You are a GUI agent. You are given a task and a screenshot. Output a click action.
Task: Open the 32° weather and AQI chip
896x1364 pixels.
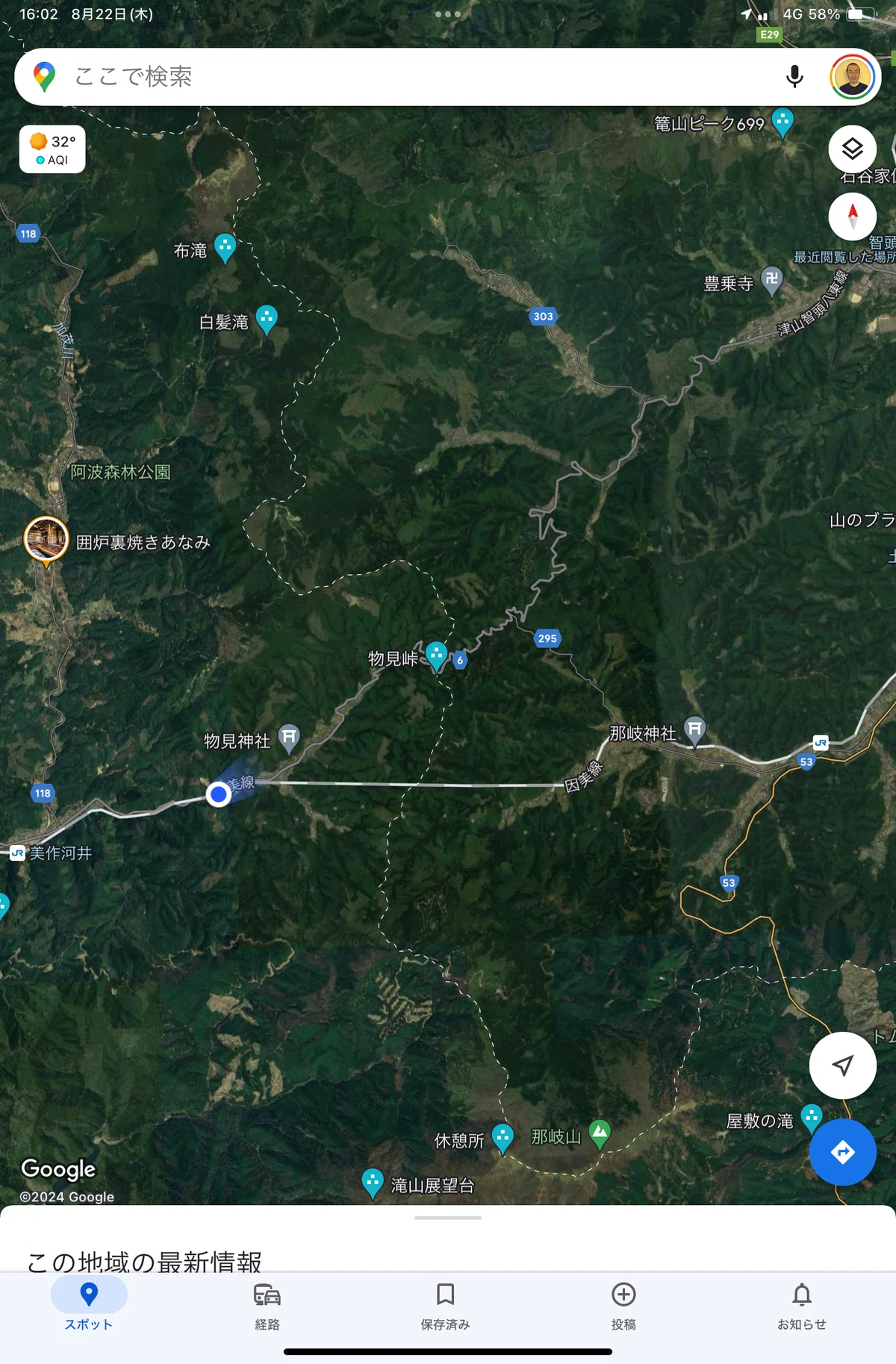(x=52, y=149)
